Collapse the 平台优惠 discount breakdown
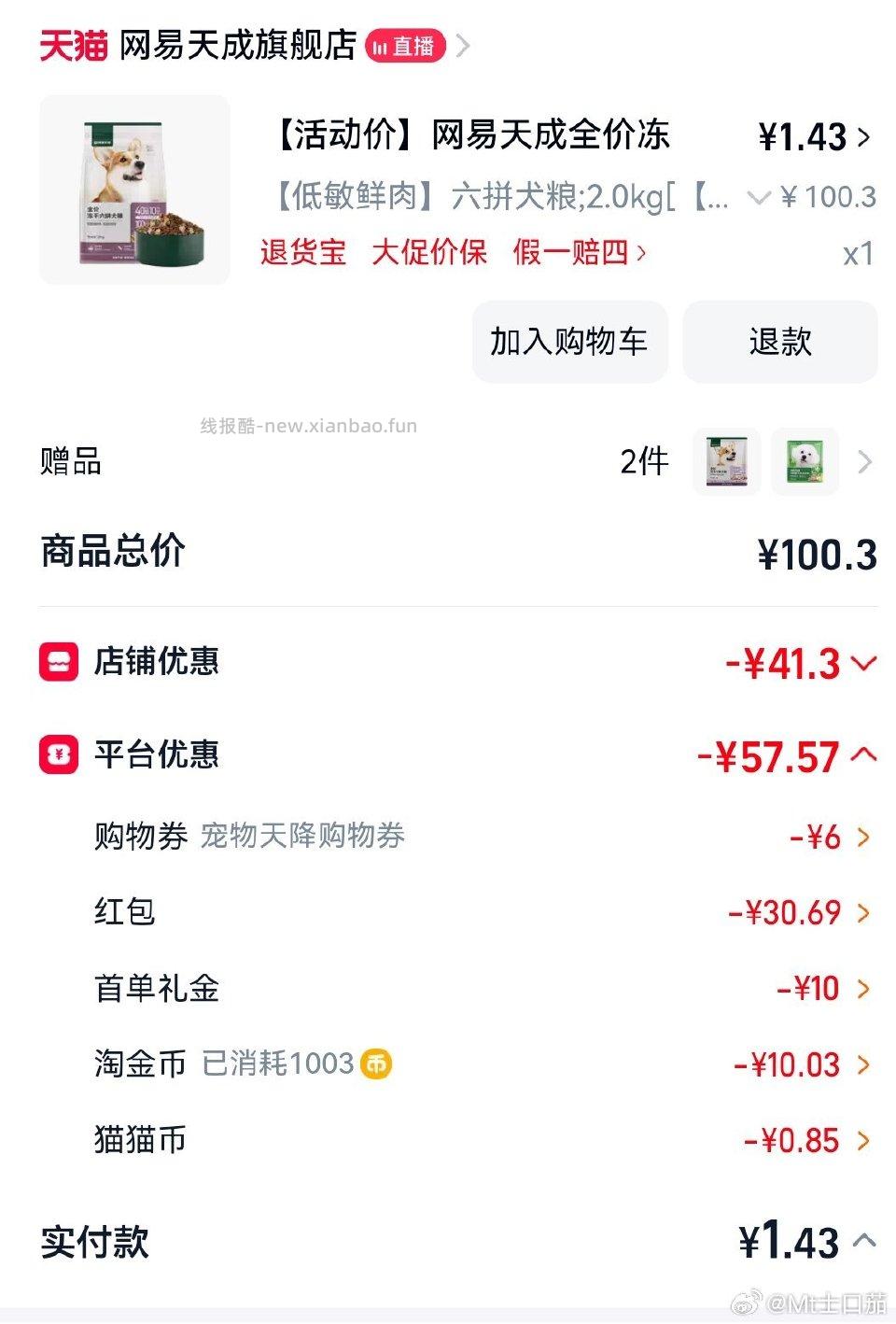Image resolution: width=896 pixels, height=1324 pixels. coord(864,756)
